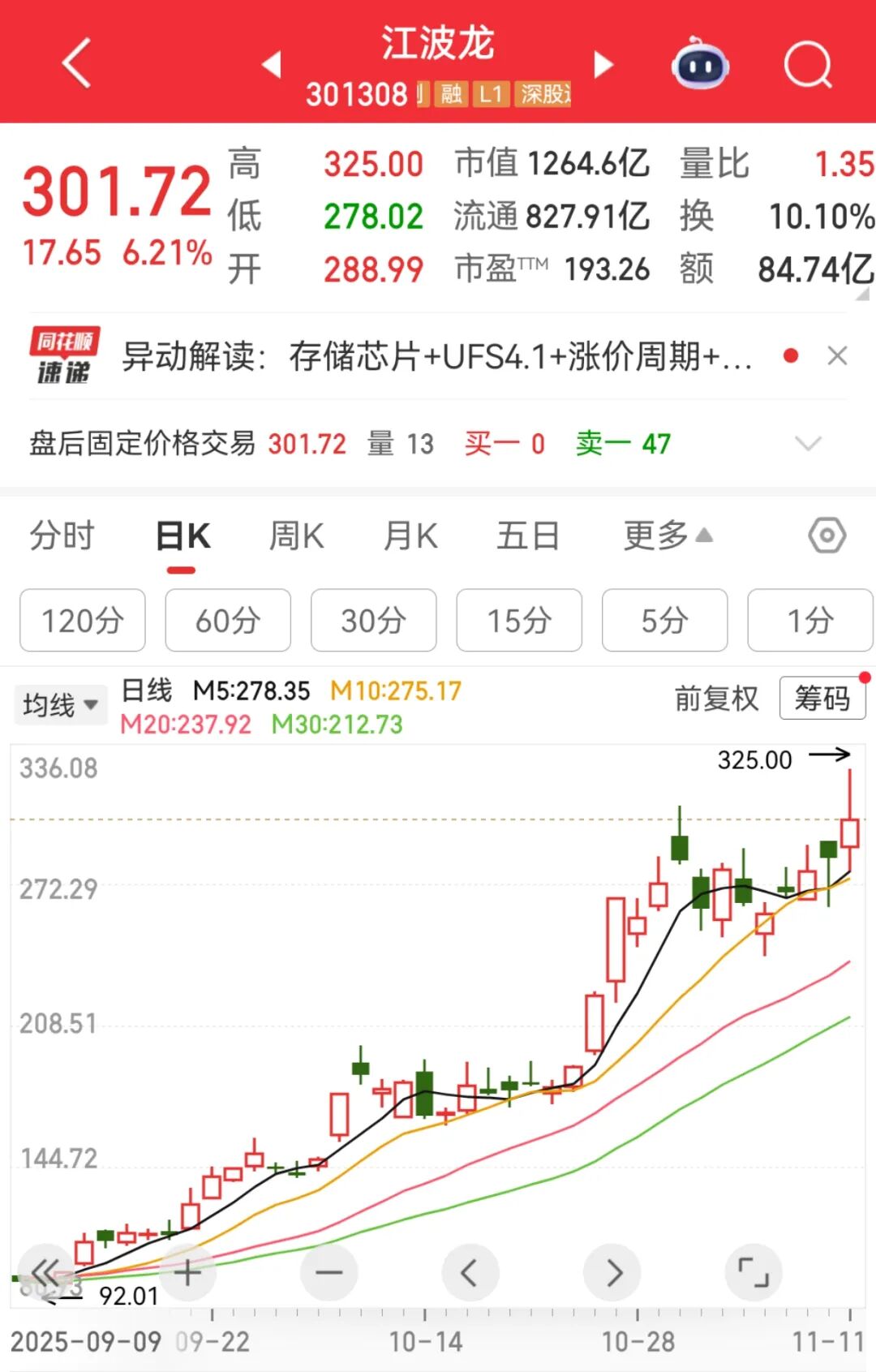Switch to the 分时 chart tab

62,535
